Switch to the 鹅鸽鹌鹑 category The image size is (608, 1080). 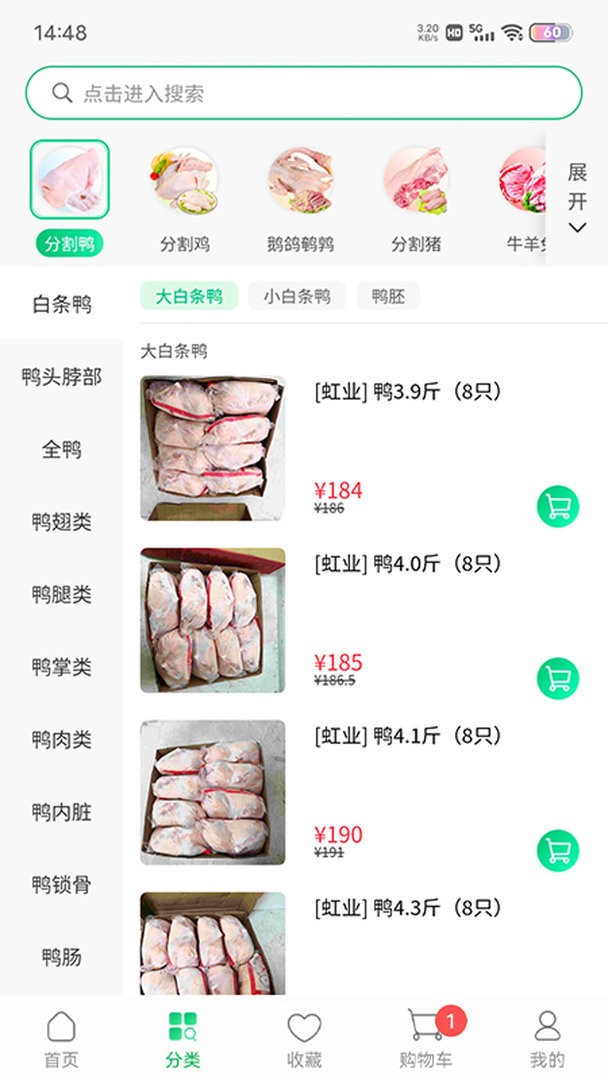[x=300, y=200]
